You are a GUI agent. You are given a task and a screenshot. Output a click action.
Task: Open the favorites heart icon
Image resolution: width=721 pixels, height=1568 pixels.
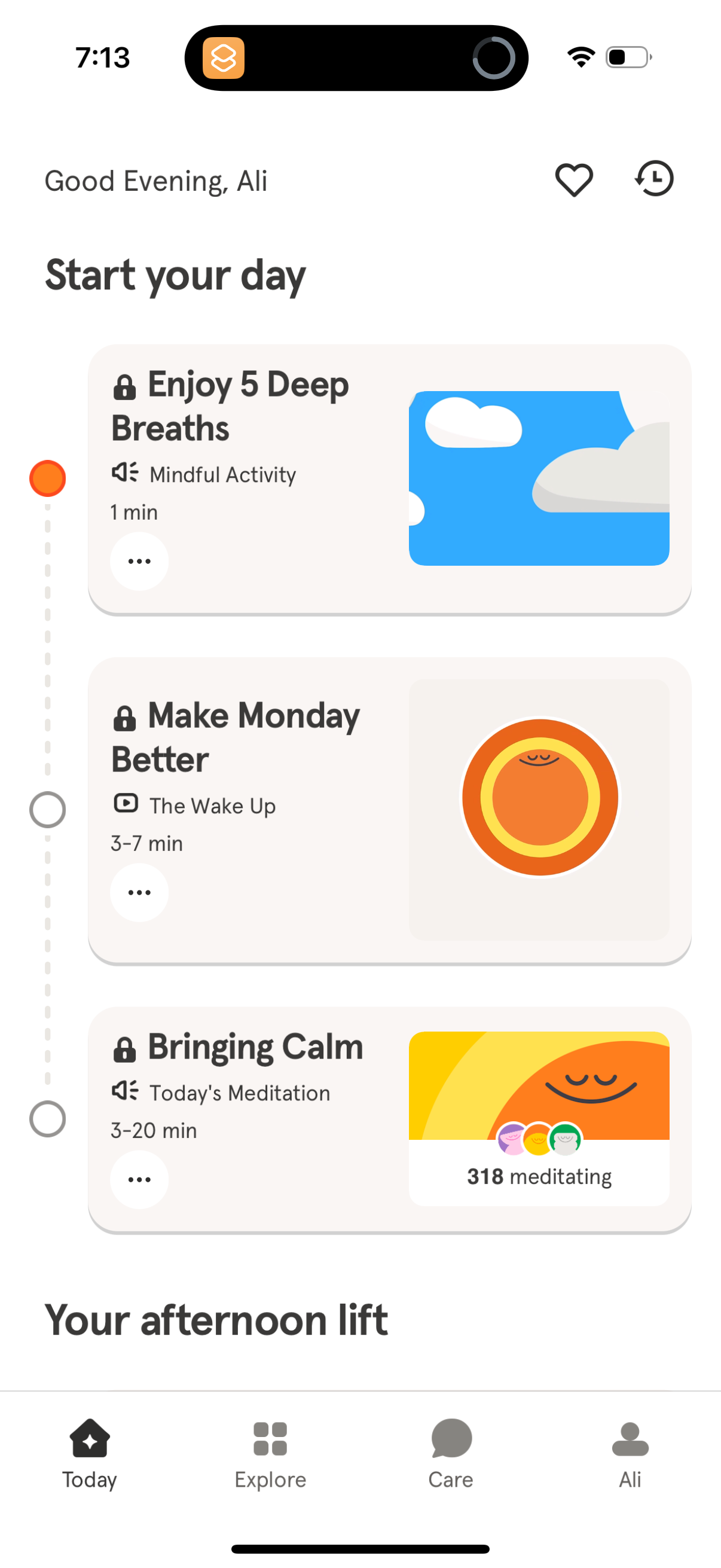(575, 179)
